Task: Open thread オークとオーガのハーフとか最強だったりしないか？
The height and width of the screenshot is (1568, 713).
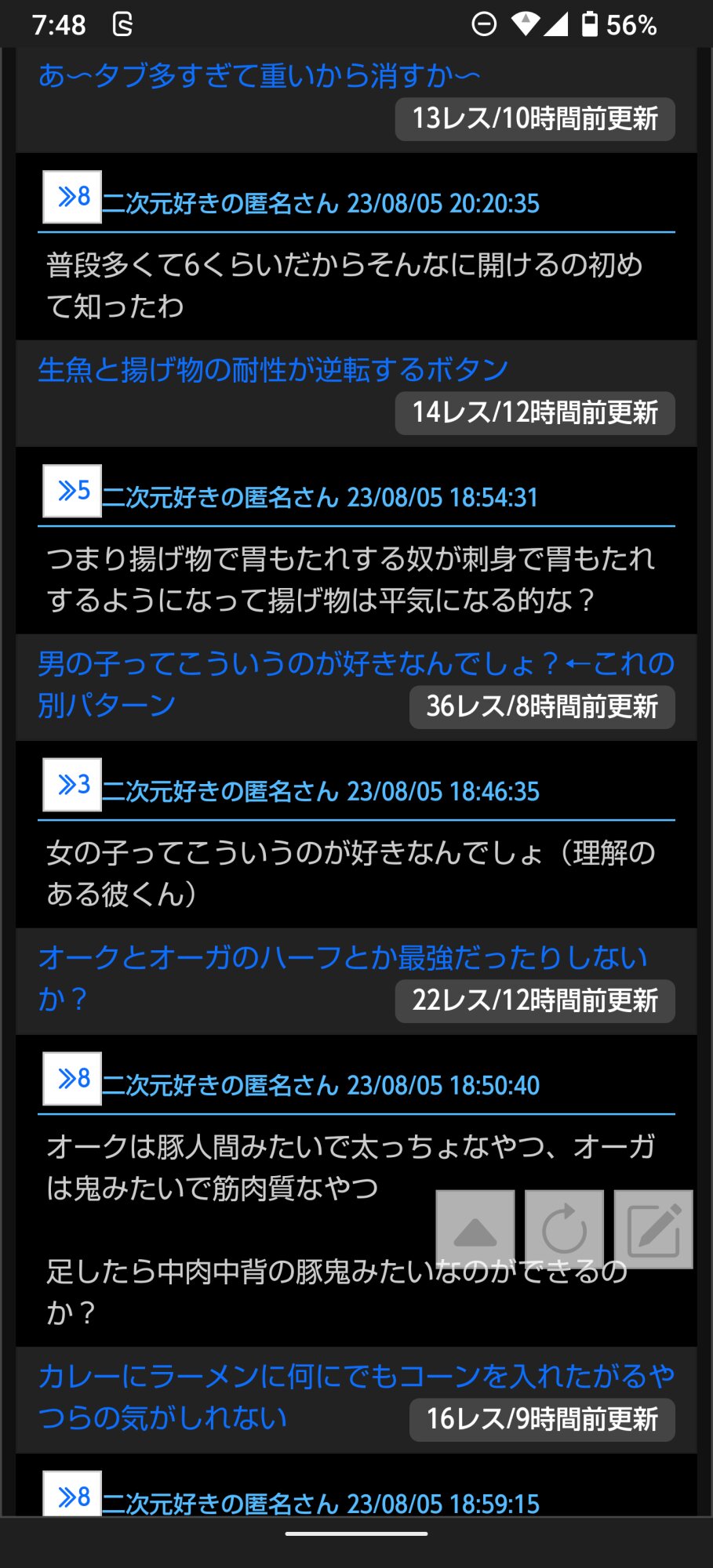Action: coord(342,958)
